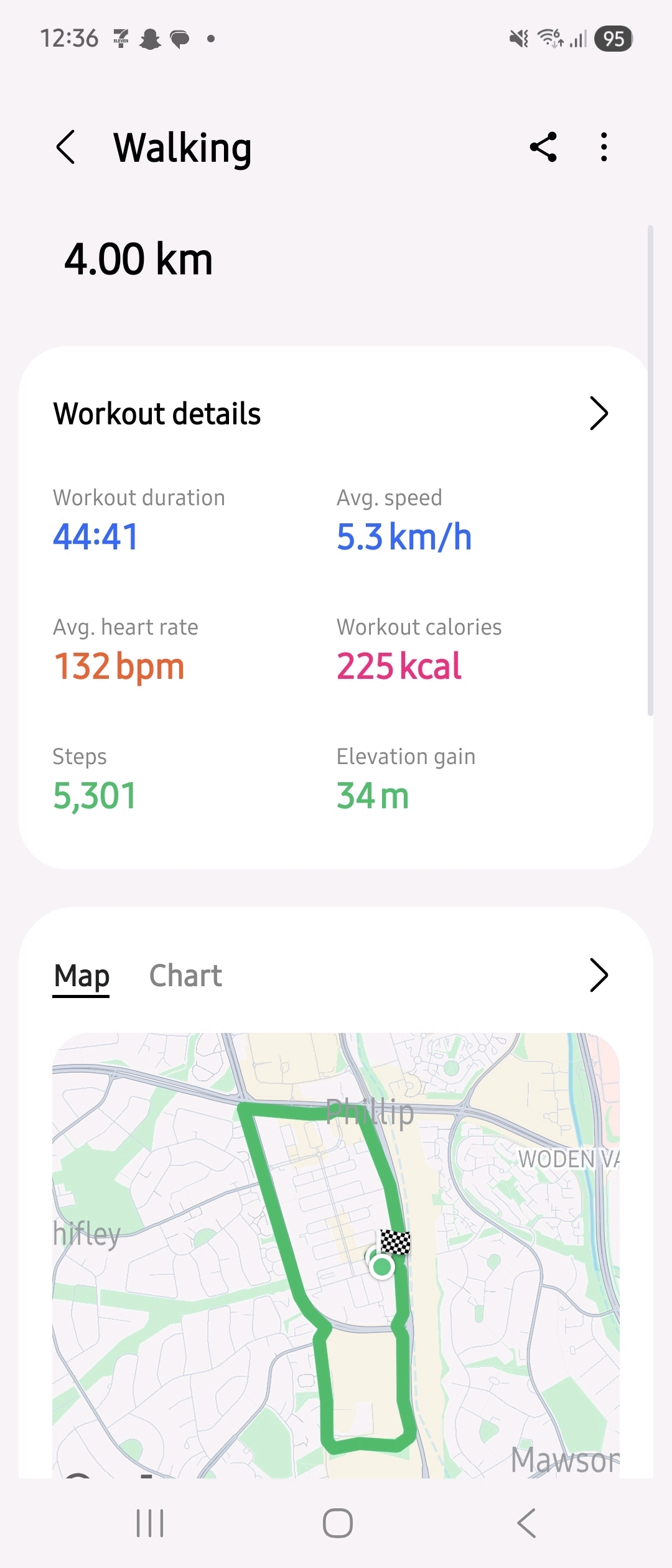The image size is (672, 1568).
Task: Expand Workout details with the chevron
Action: pyautogui.click(x=598, y=414)
